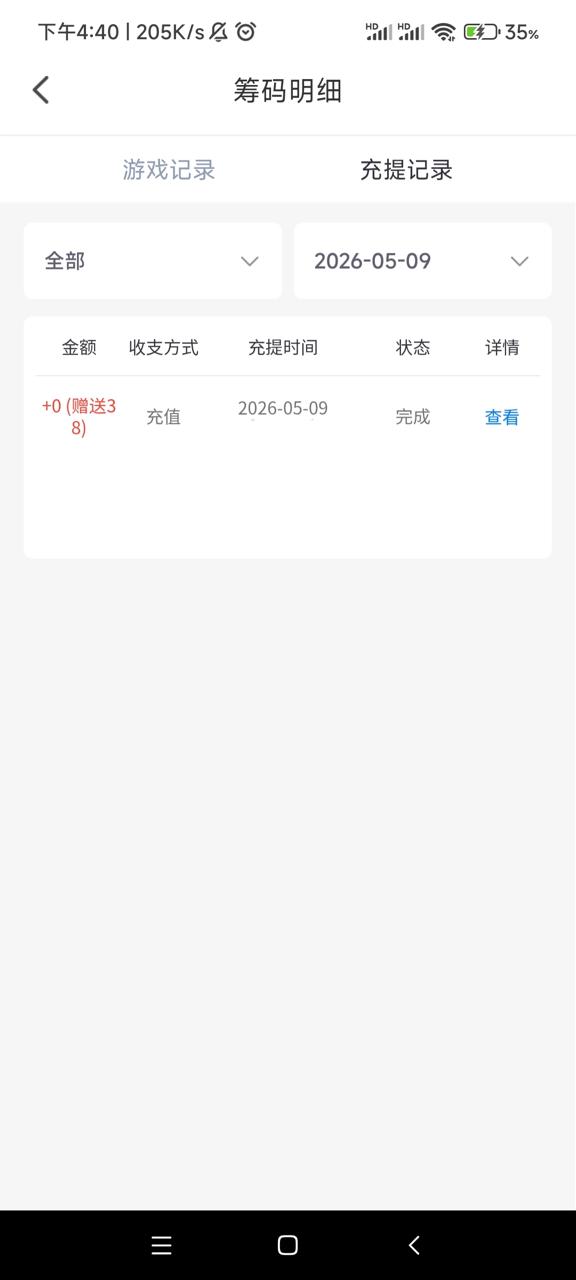This screenshot has width=576, height=1280.
Task: Expand the 全部 type filter dropdown
Action: coord(153,261)
